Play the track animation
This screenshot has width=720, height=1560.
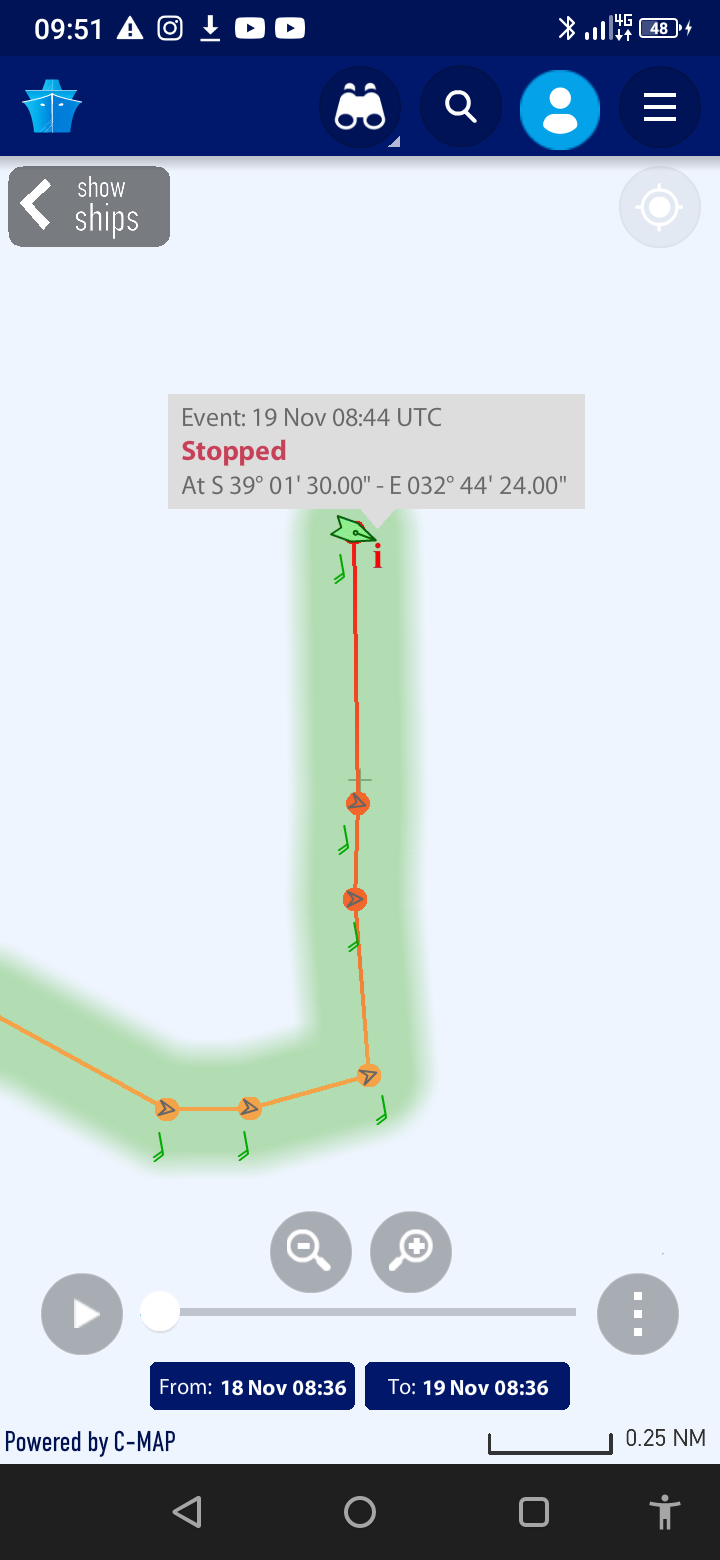click(x=82, y=1314)
